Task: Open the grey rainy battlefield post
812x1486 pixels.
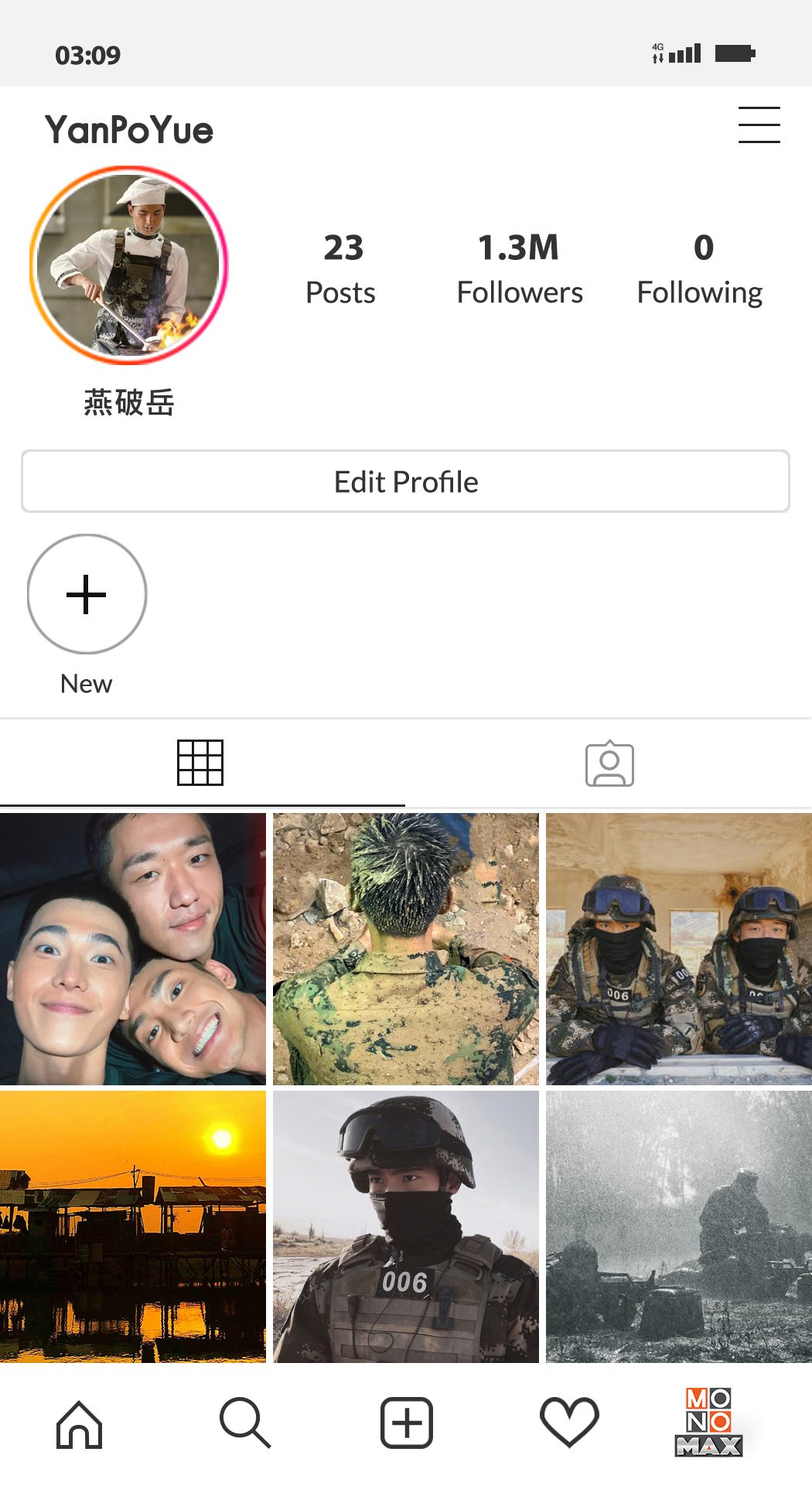Action: pyautogui.click(x=678, y=1226)
